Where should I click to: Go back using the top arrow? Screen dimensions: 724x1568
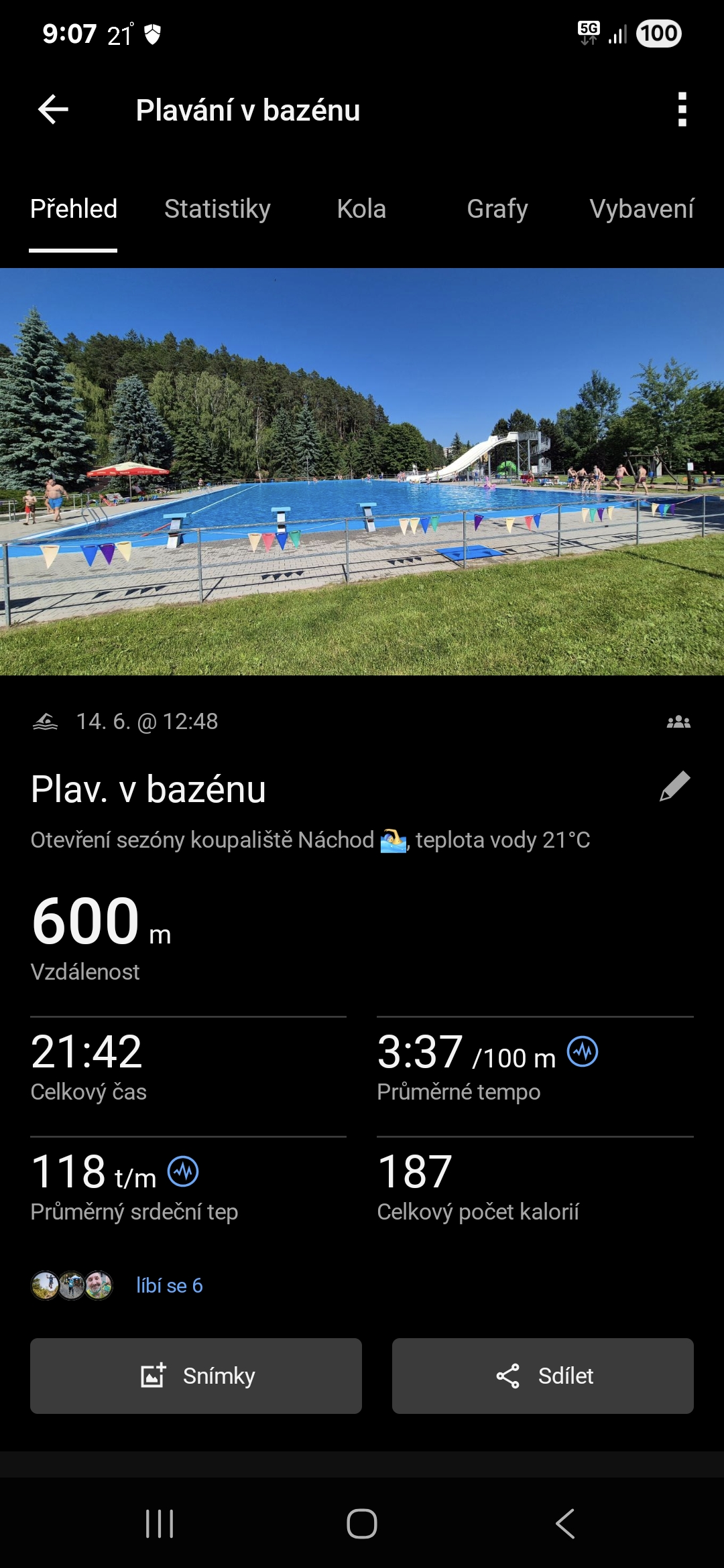point(54,110)
